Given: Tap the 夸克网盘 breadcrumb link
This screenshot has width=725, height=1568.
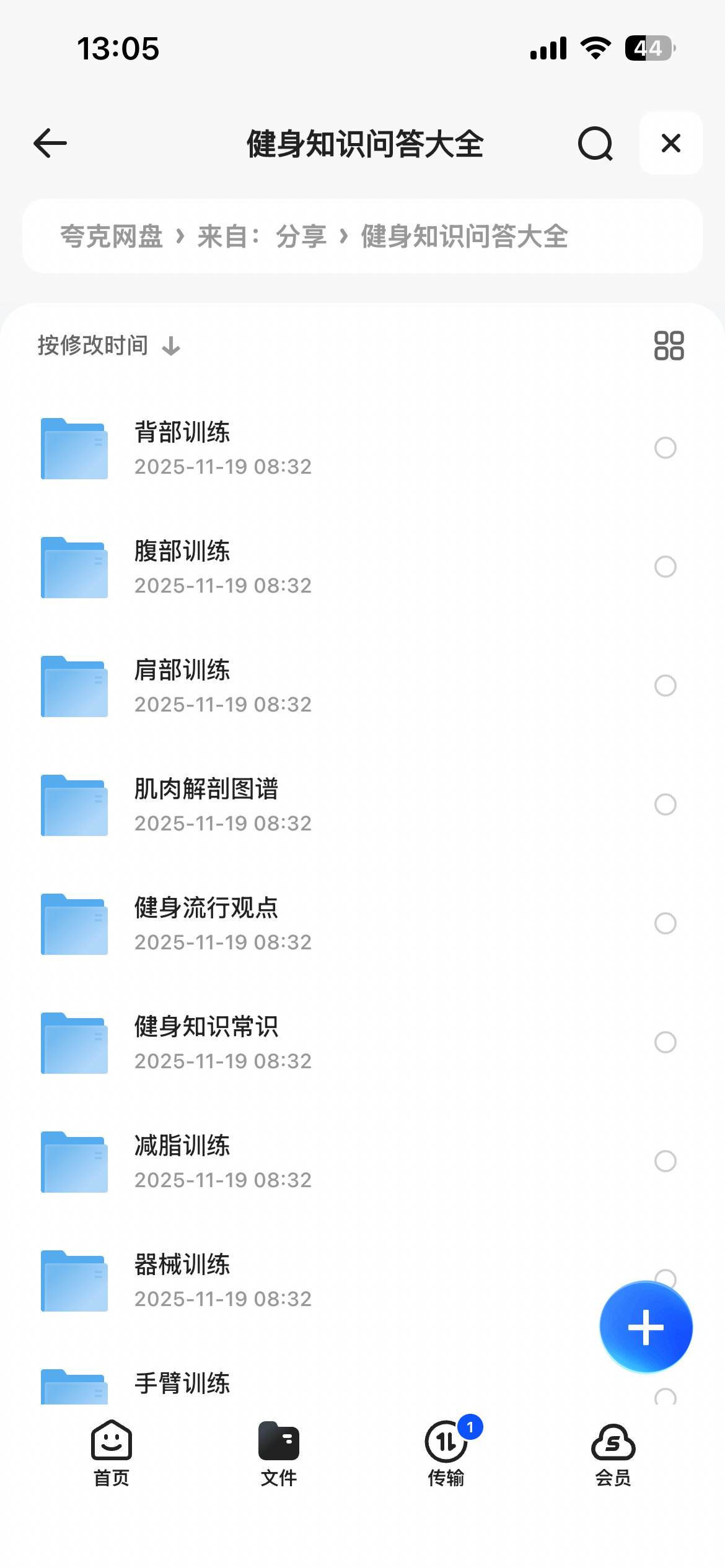Looking at the screenshot, I should (112, 237).
